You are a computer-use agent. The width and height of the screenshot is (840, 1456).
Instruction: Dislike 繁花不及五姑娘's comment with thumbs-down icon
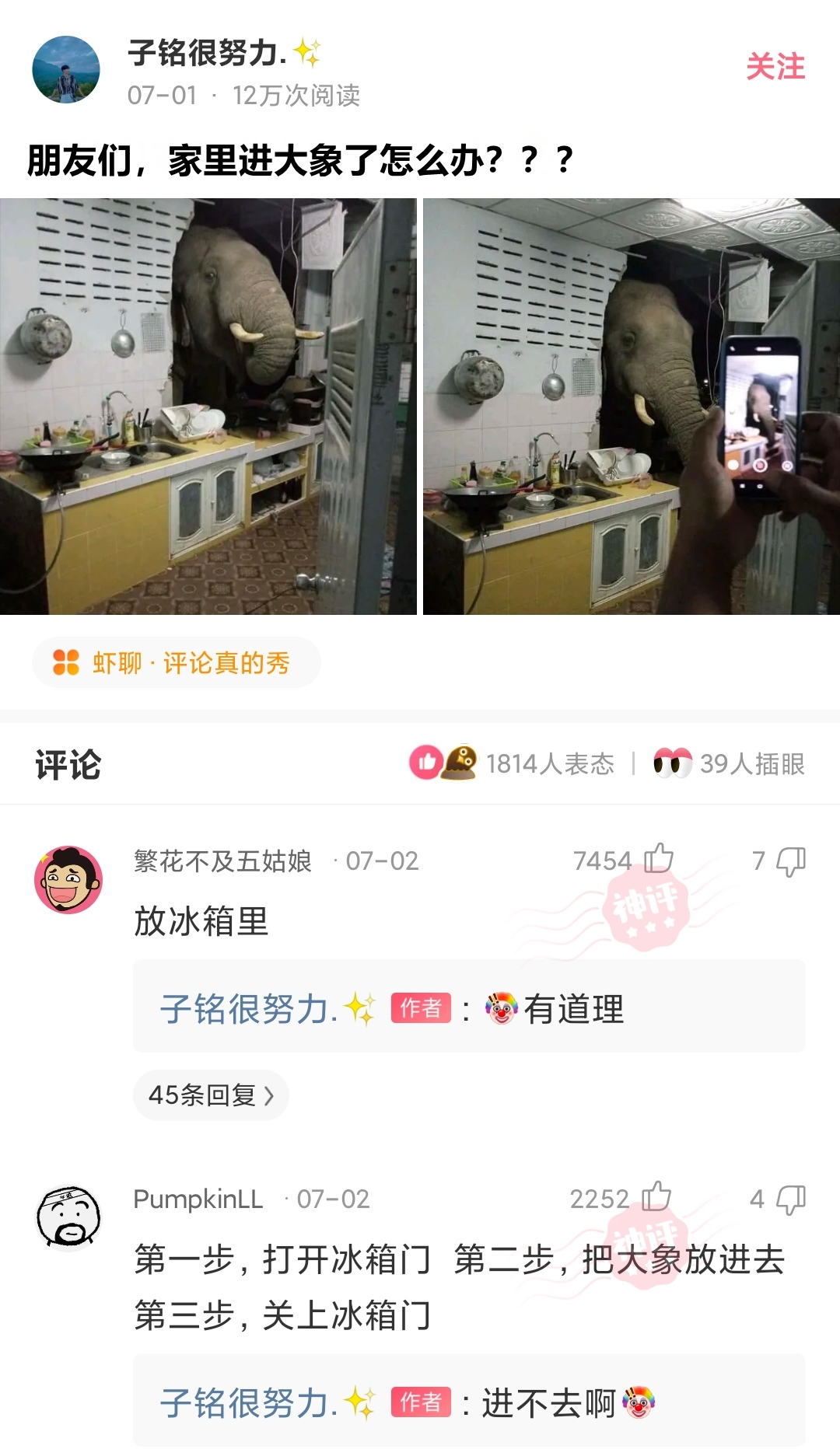(790, 861)
